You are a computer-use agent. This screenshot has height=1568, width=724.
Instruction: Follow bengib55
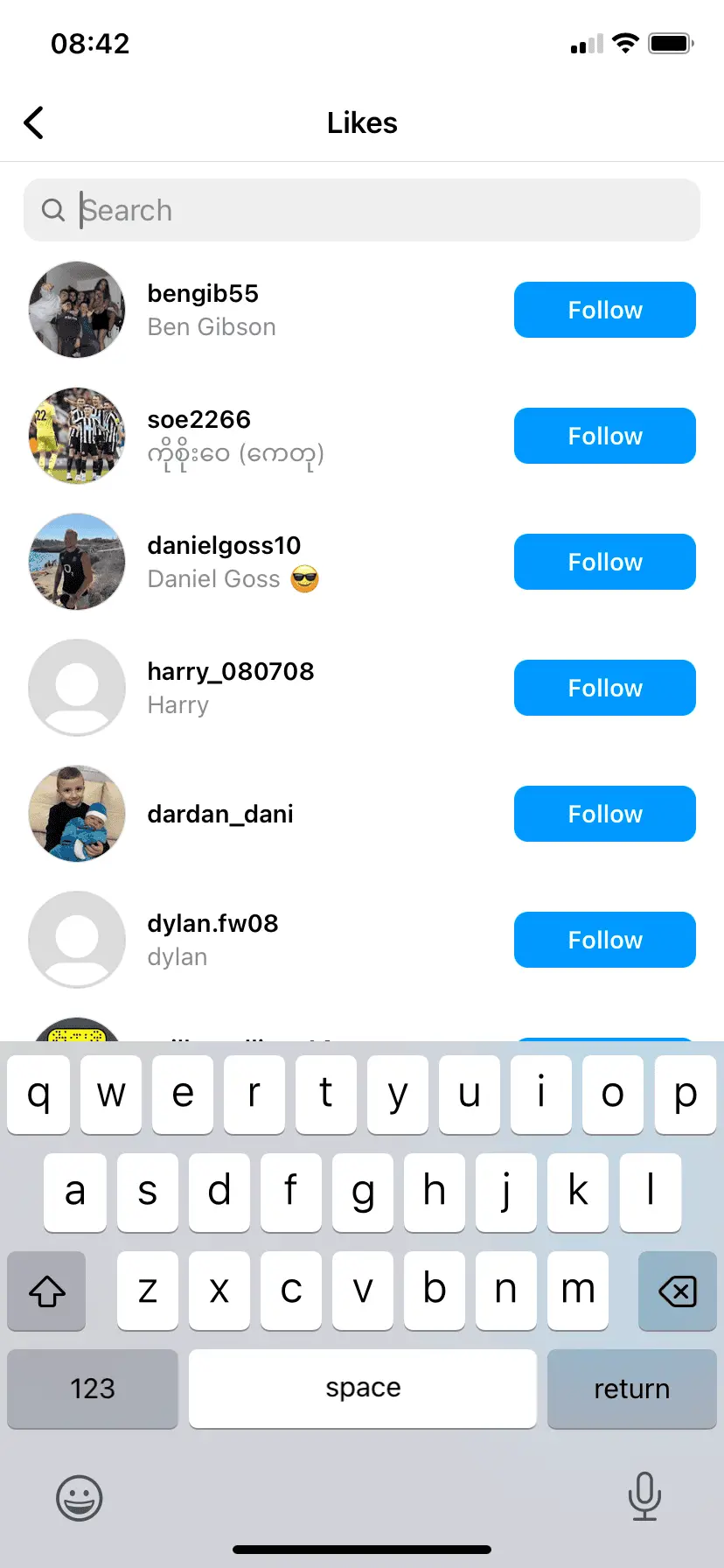[x=604, y=310]
